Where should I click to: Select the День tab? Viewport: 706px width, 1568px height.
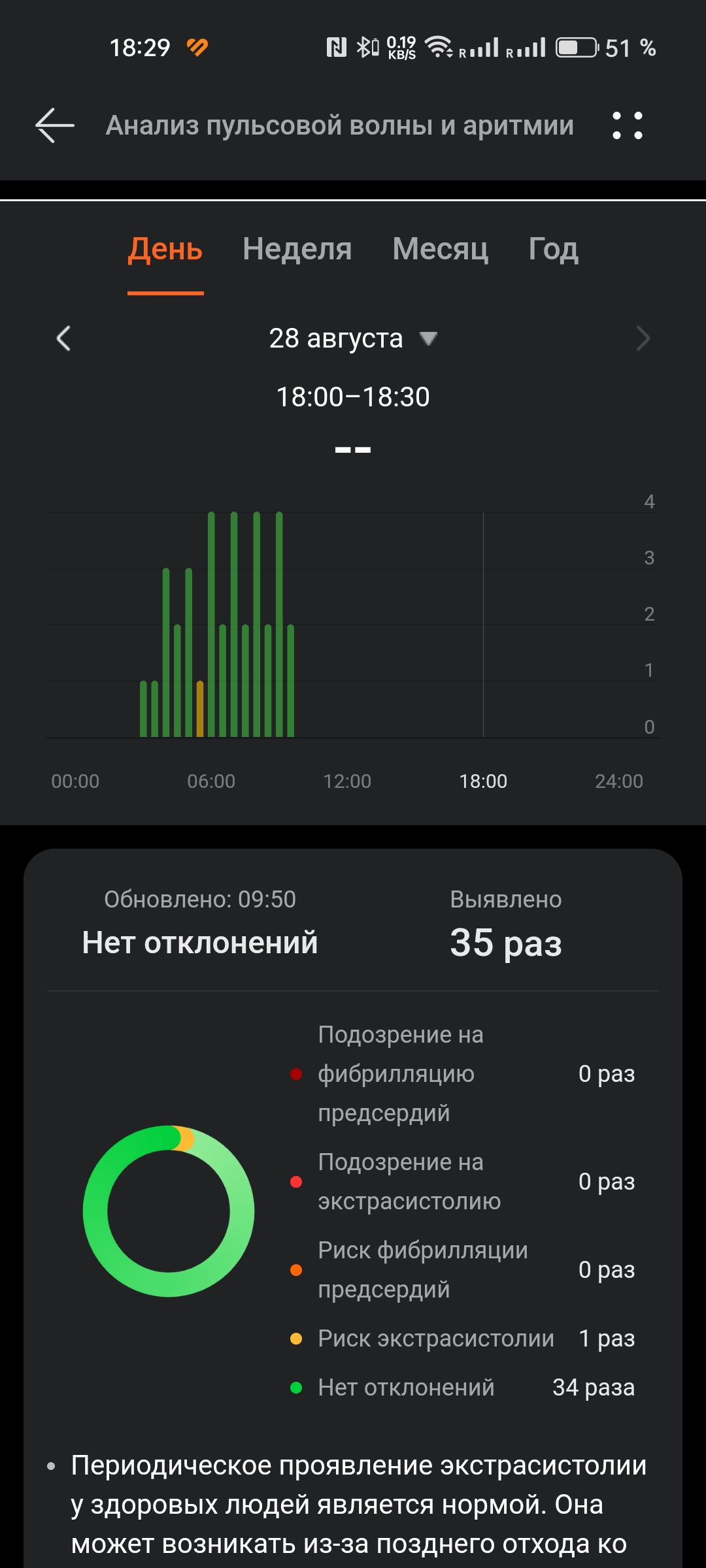tap(165, 249)
